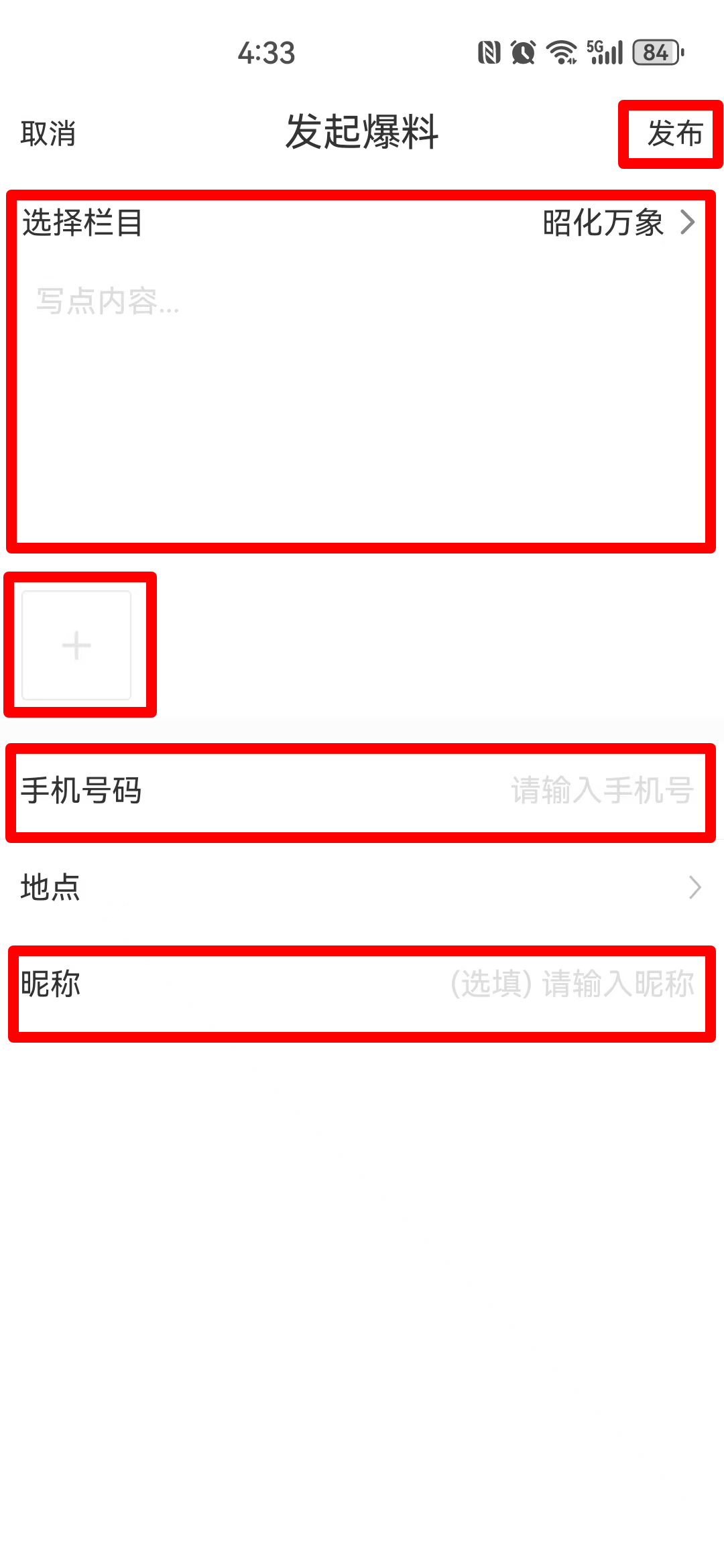Tap the 昵称 nickname input field
The height and width of the screenshot is (1568, 724).
[536, 985]
